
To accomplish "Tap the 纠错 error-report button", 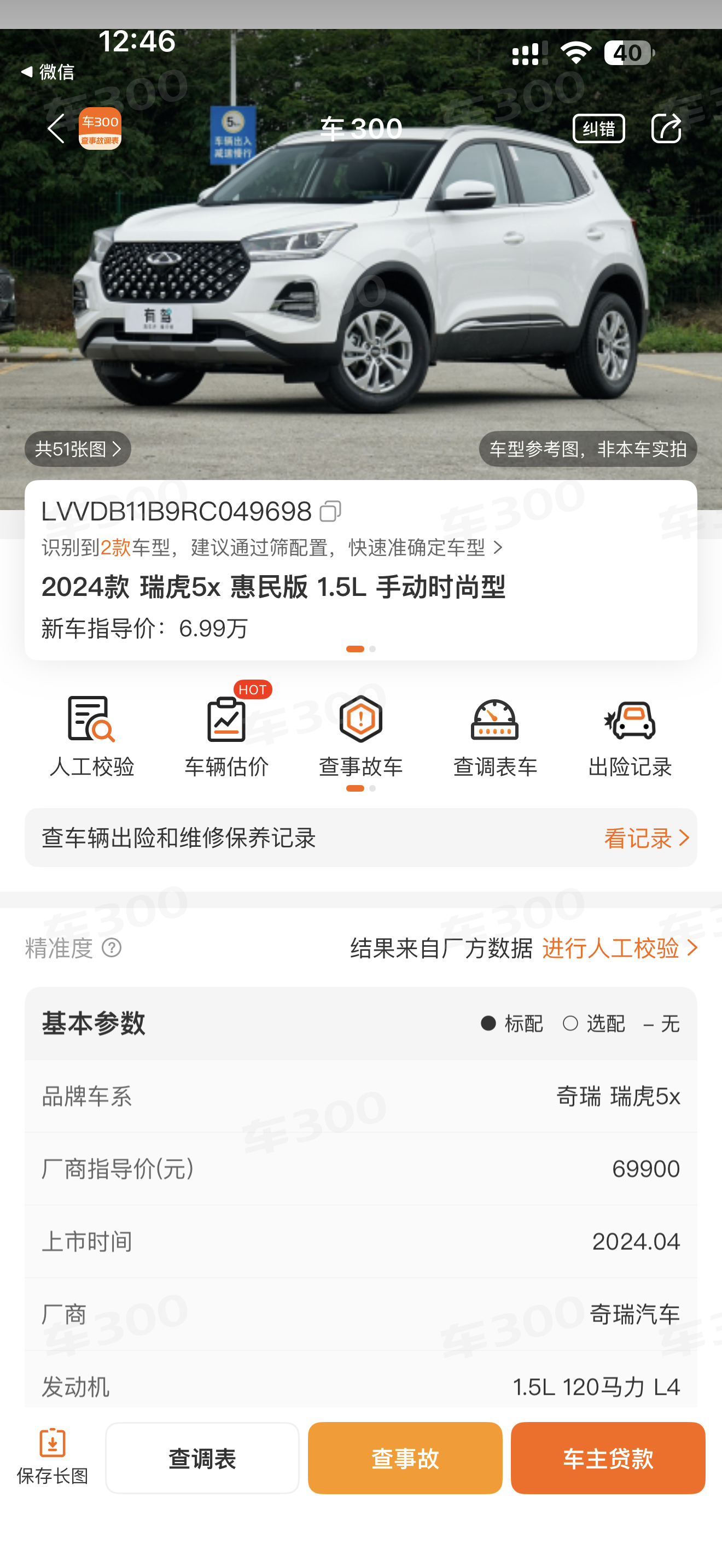I will [598, 129].
